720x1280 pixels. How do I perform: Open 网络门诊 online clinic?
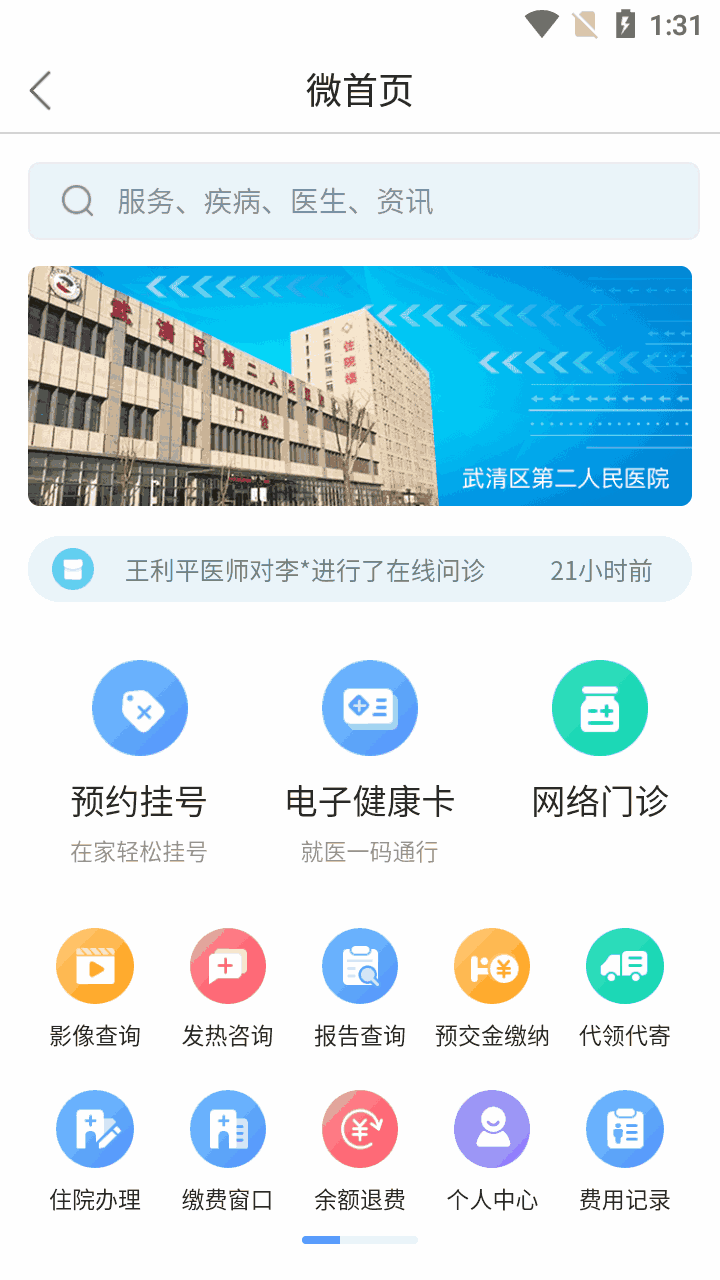[x=599, y=709]
